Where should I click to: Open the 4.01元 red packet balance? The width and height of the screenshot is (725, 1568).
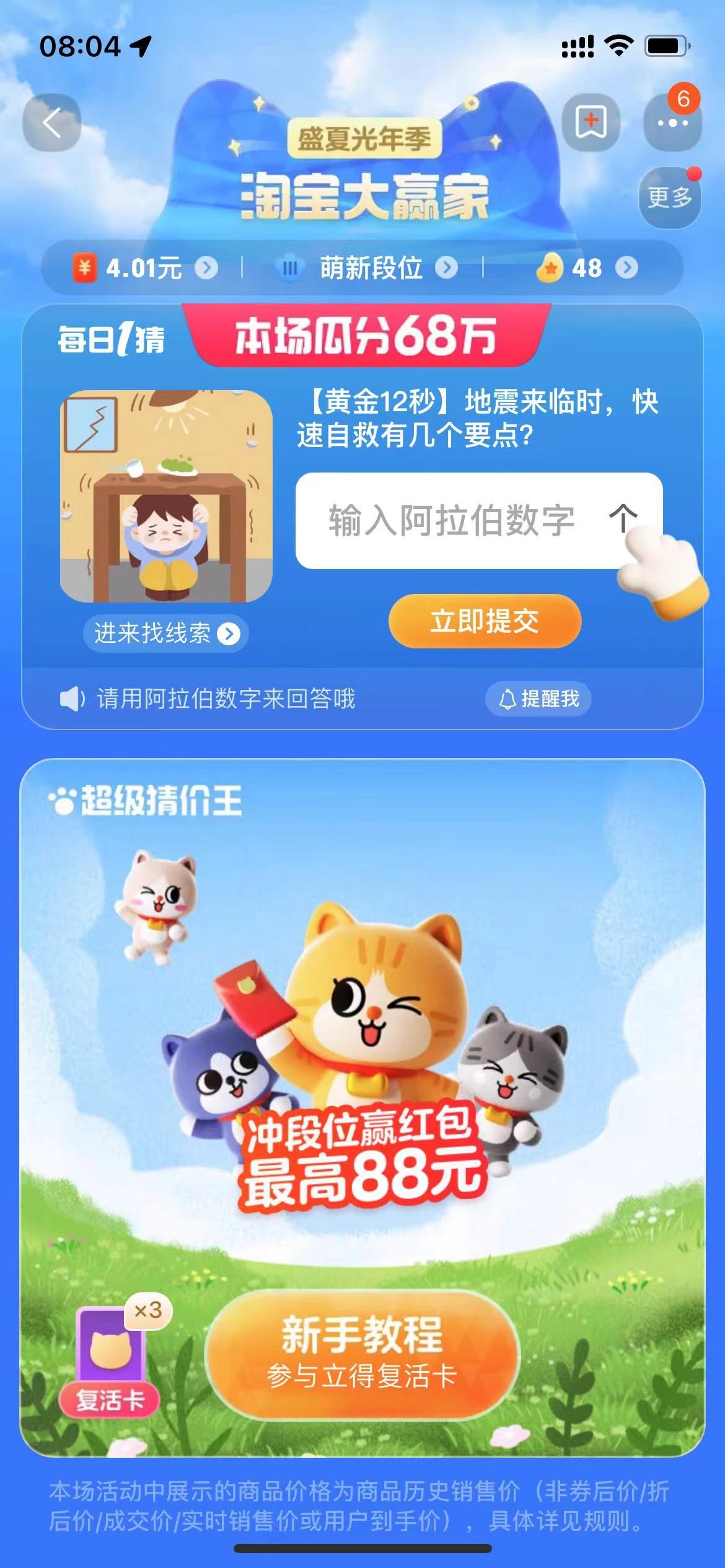click(x=145, y=268)
